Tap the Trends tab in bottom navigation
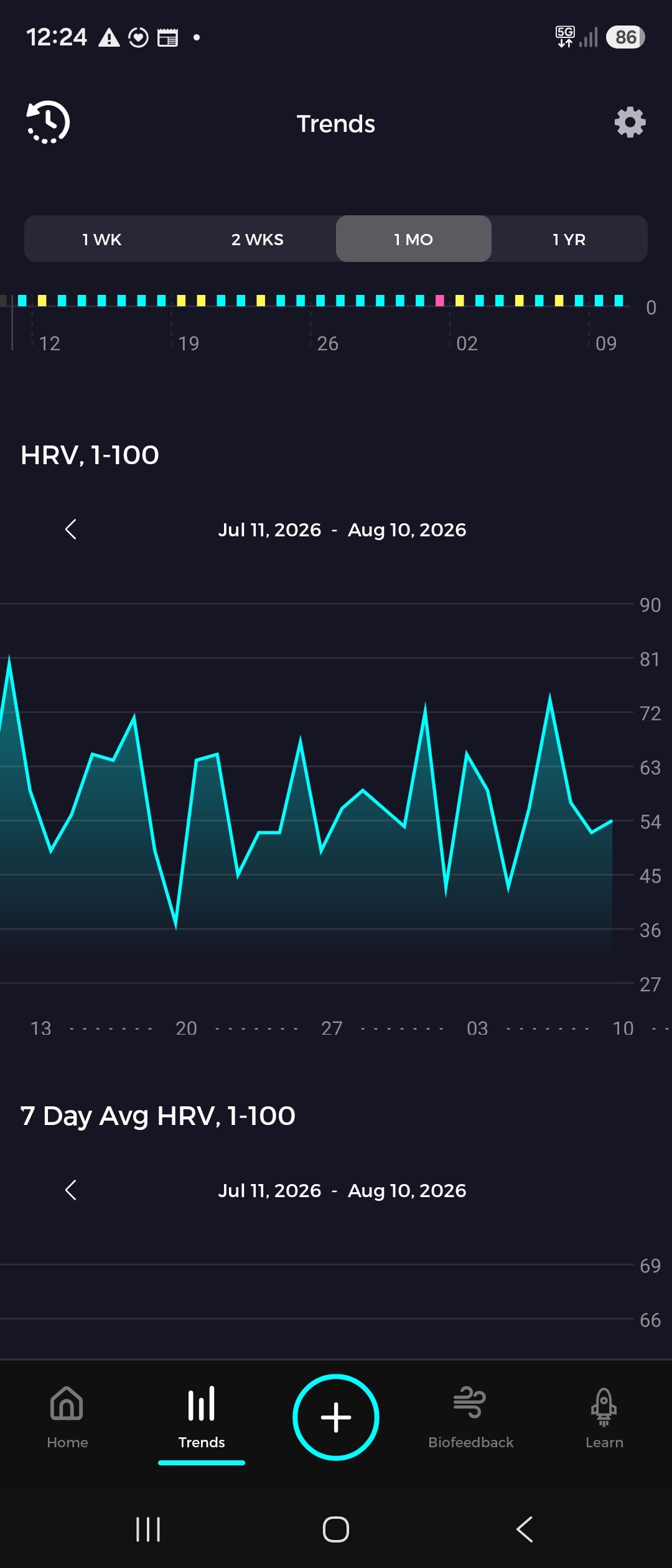The height and width of the screenshot is (1568, 672). [x=202, y=1417]
